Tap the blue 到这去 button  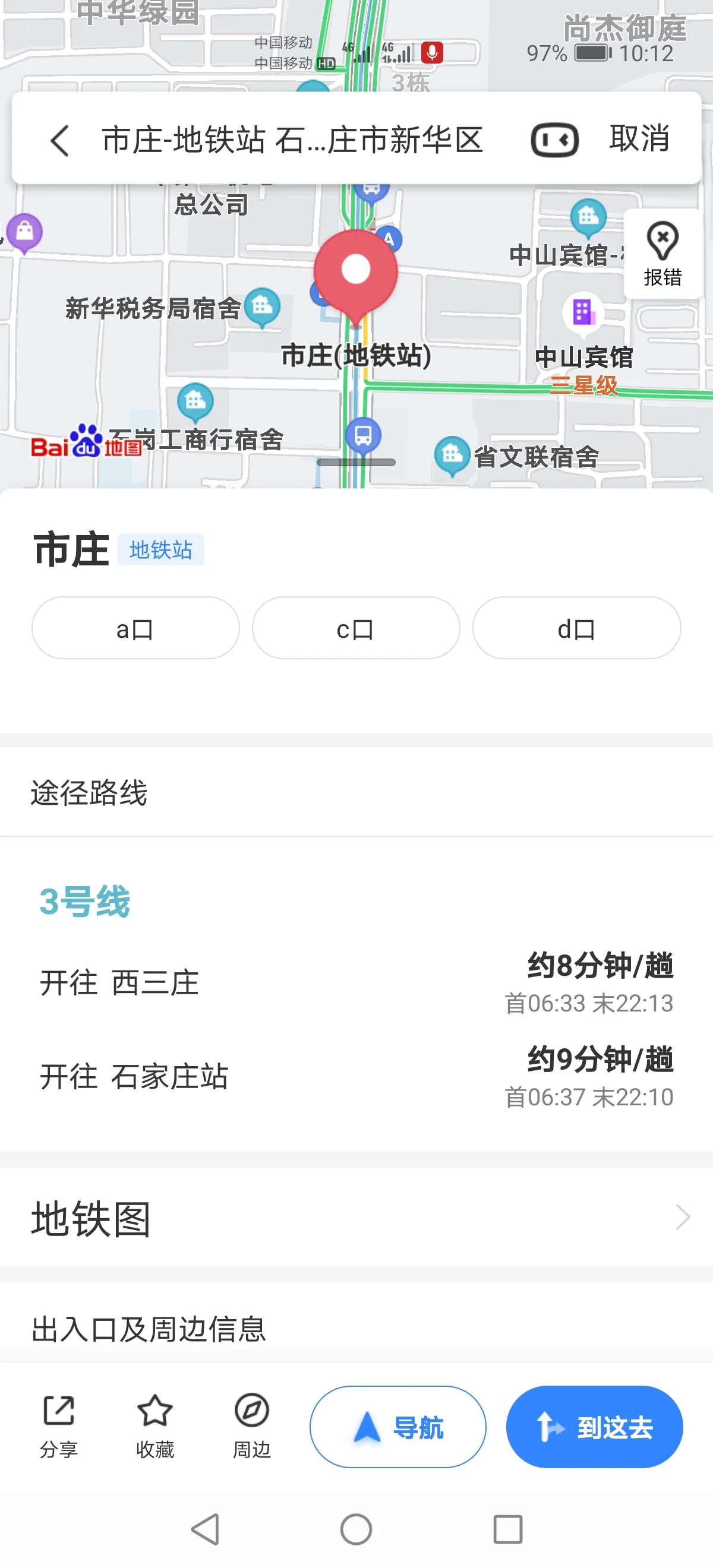pos(594,1427)
